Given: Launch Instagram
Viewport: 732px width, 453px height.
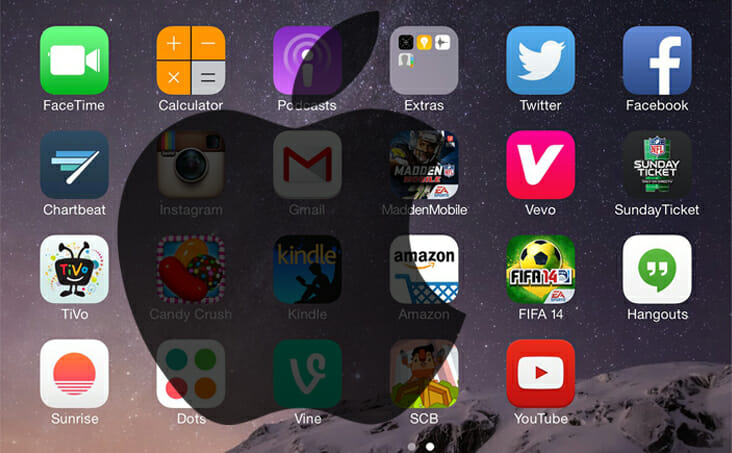Looking at the screenshot, I should [x=190, y=165].
